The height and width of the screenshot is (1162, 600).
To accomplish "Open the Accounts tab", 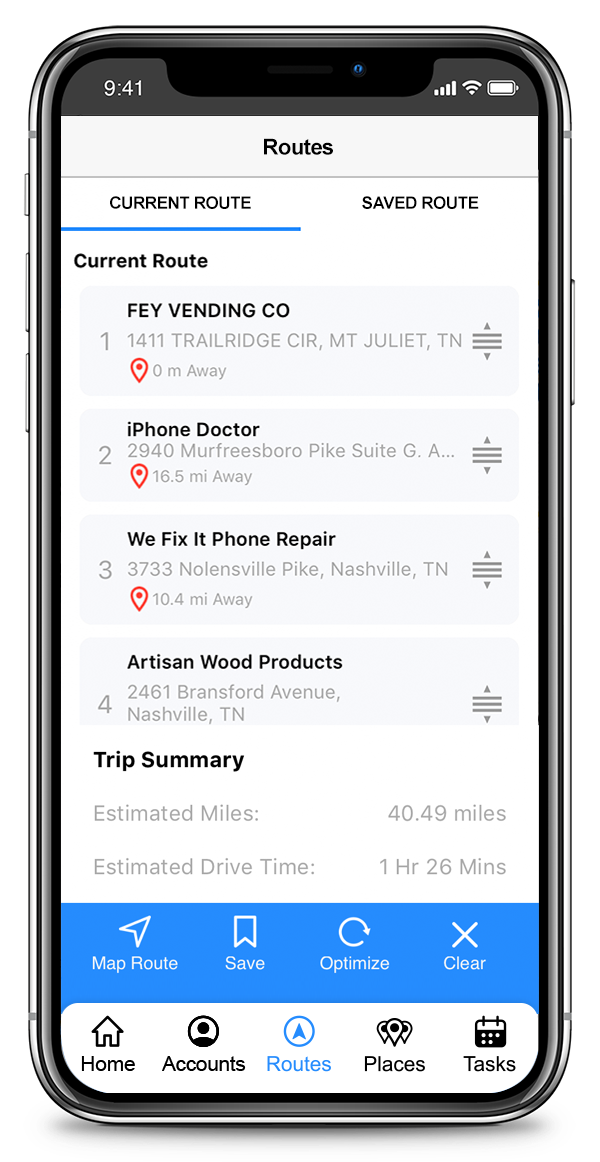I will [x=204, y=1045].
